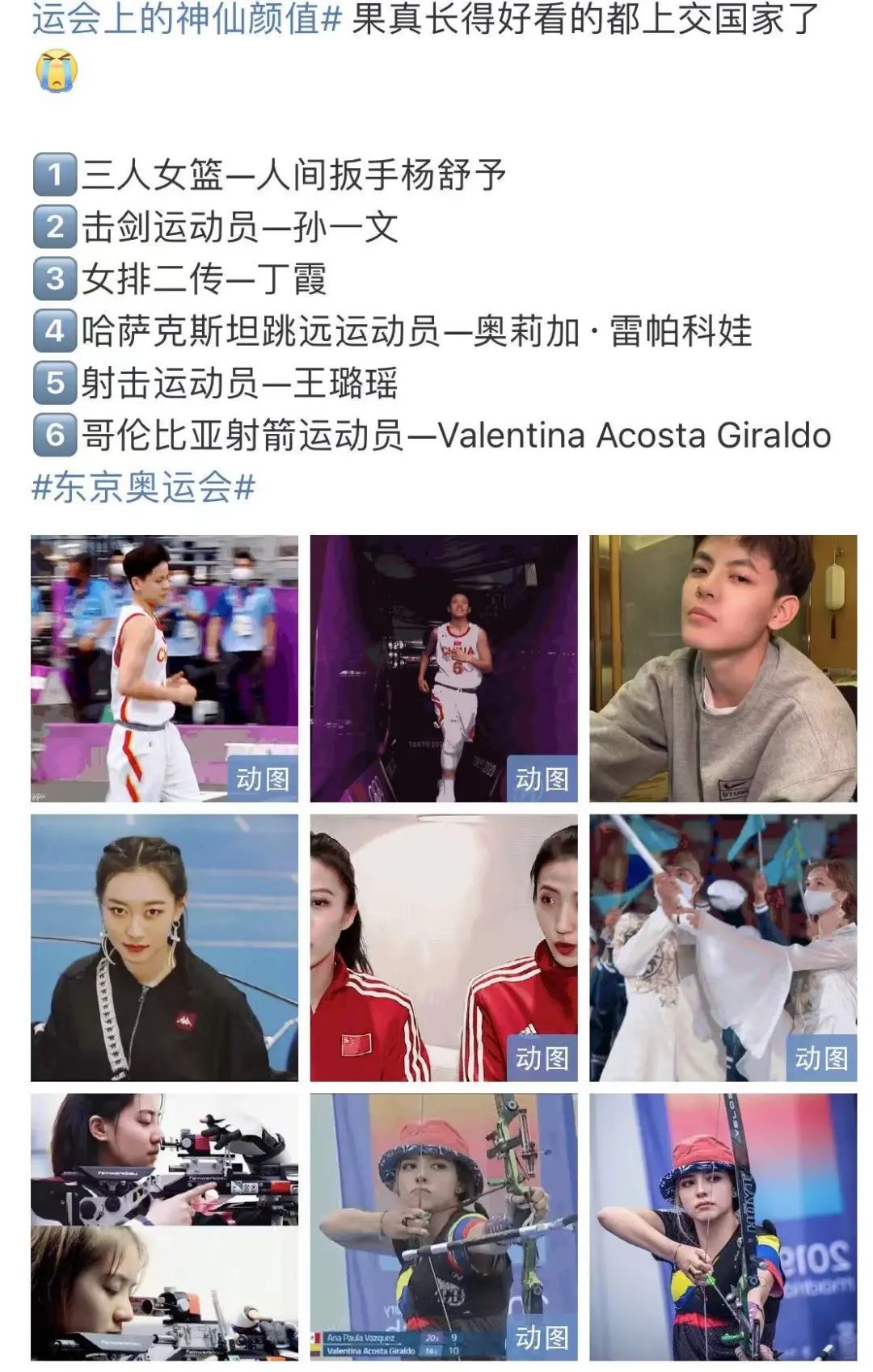Image resolution: width=873 pixels, height=1372 pixels.
Task: Open the archer photo with the 2019 backdrop
Action: [x=723, y=1227]
